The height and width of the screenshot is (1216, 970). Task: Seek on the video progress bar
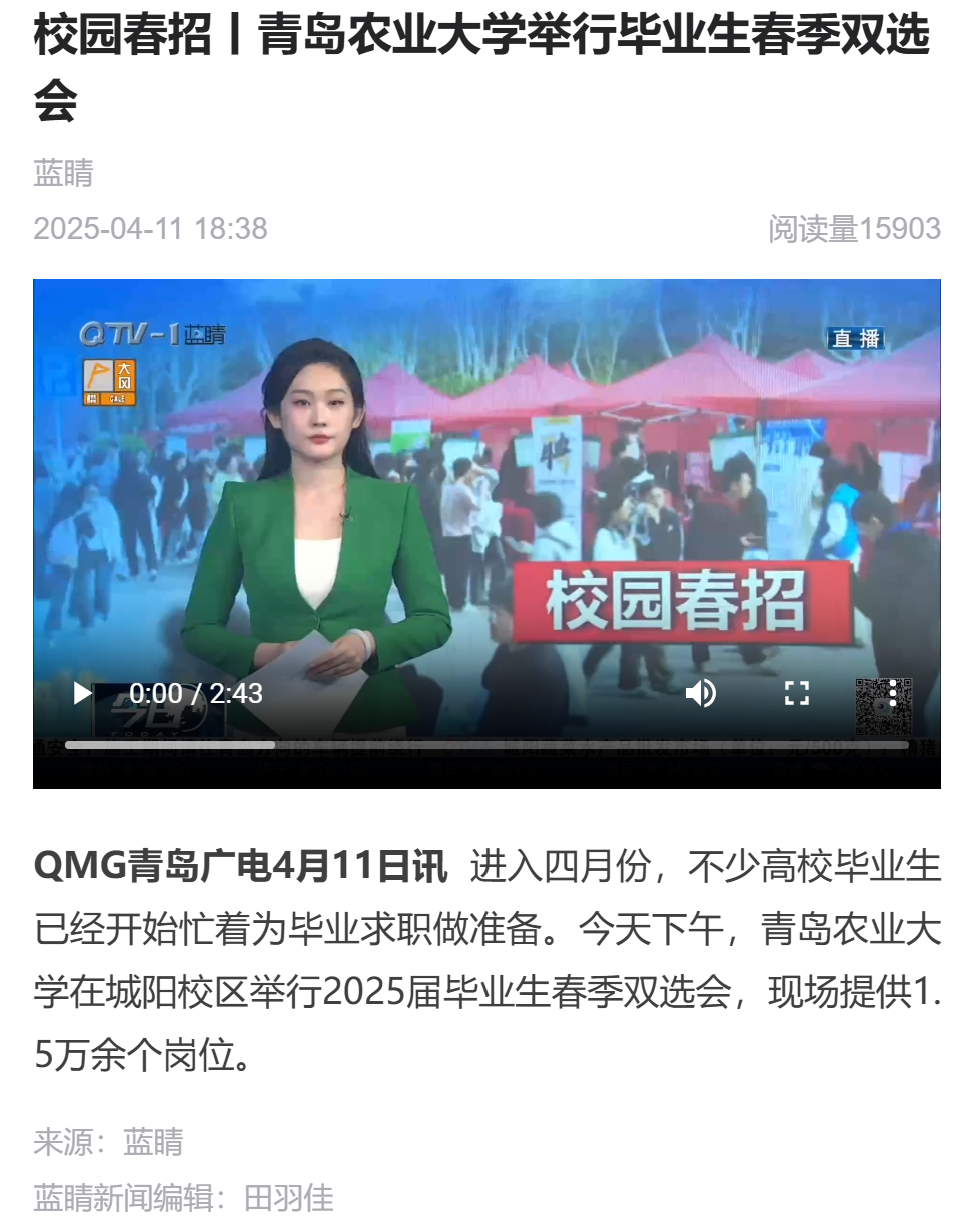[487, 745]
